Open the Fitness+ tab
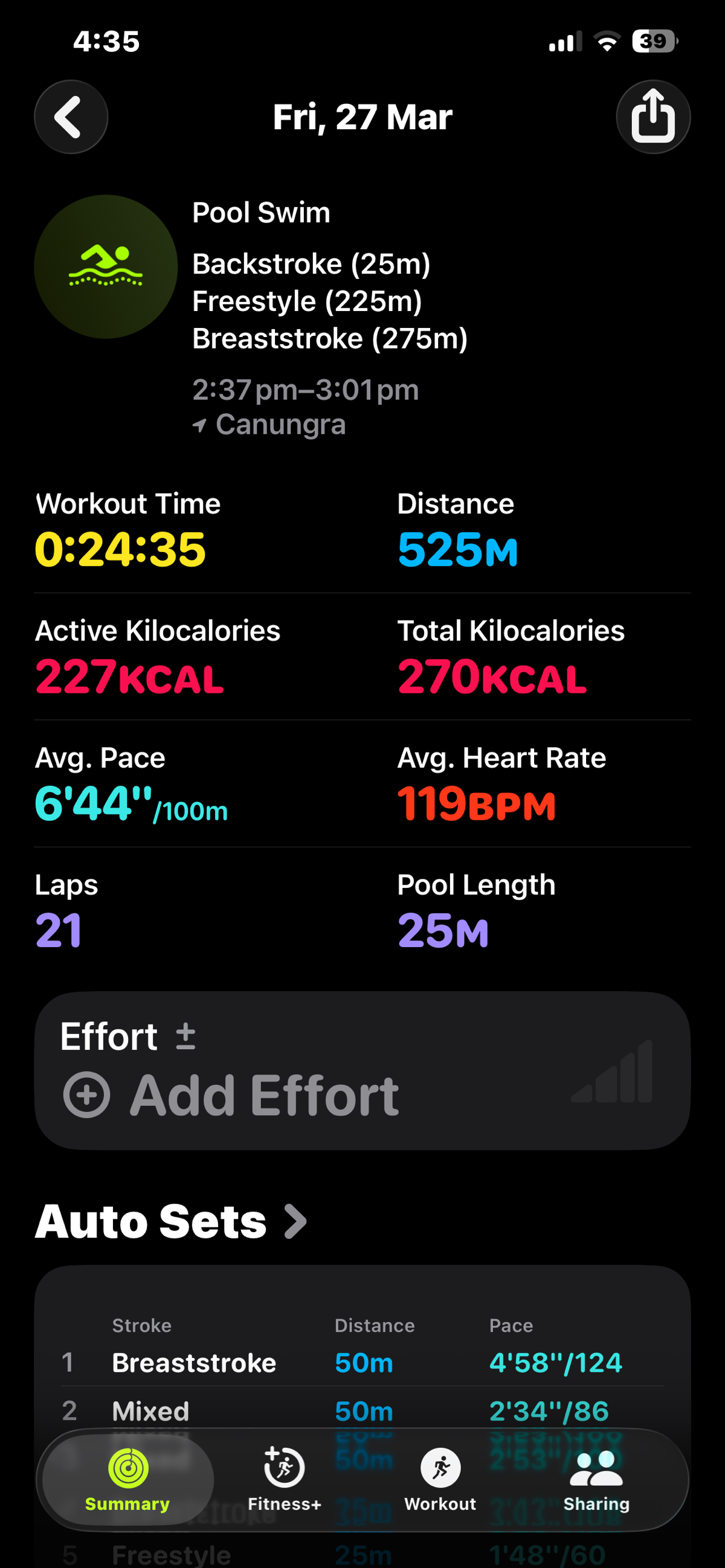The height and width of the screenshot is (1568, 725). pyautogui.click(x=285, y=1480)
